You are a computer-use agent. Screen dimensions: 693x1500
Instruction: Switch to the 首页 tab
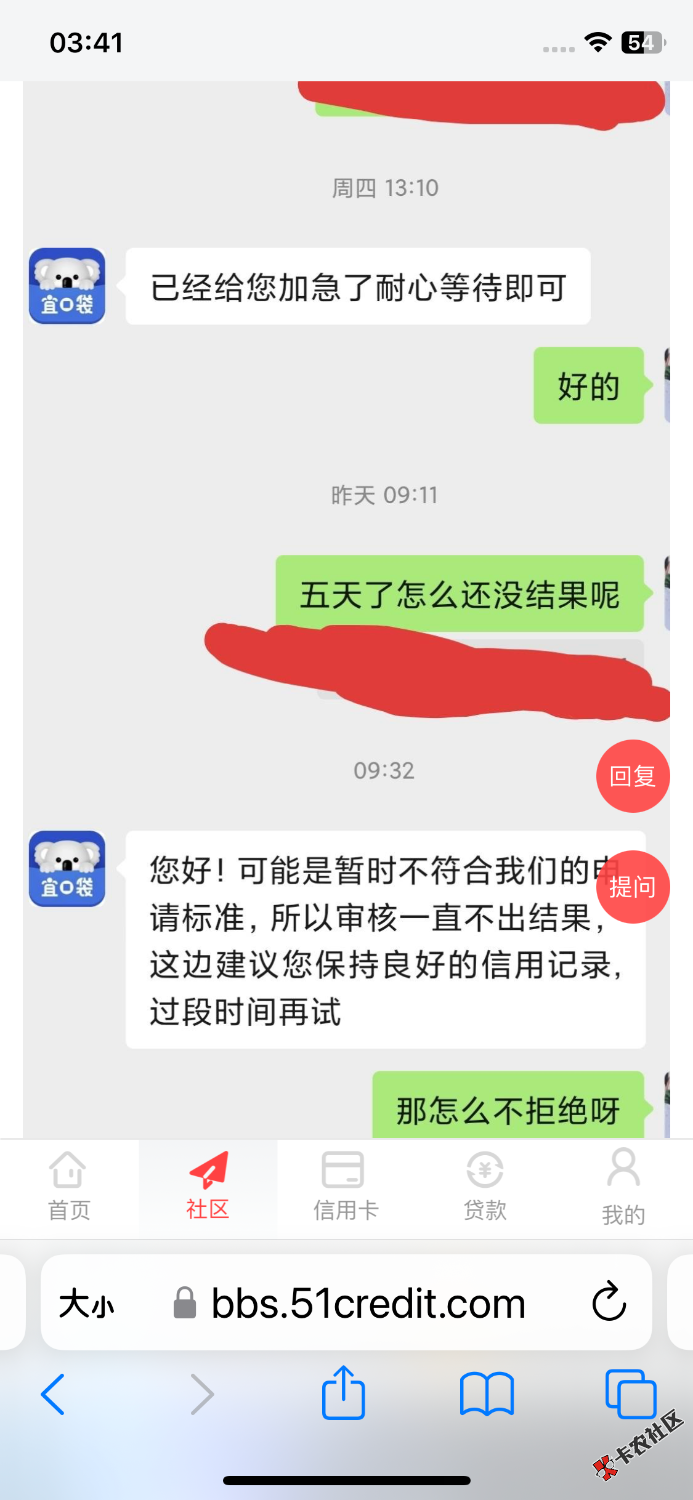pyautogui.click(x=69, y=1187)
